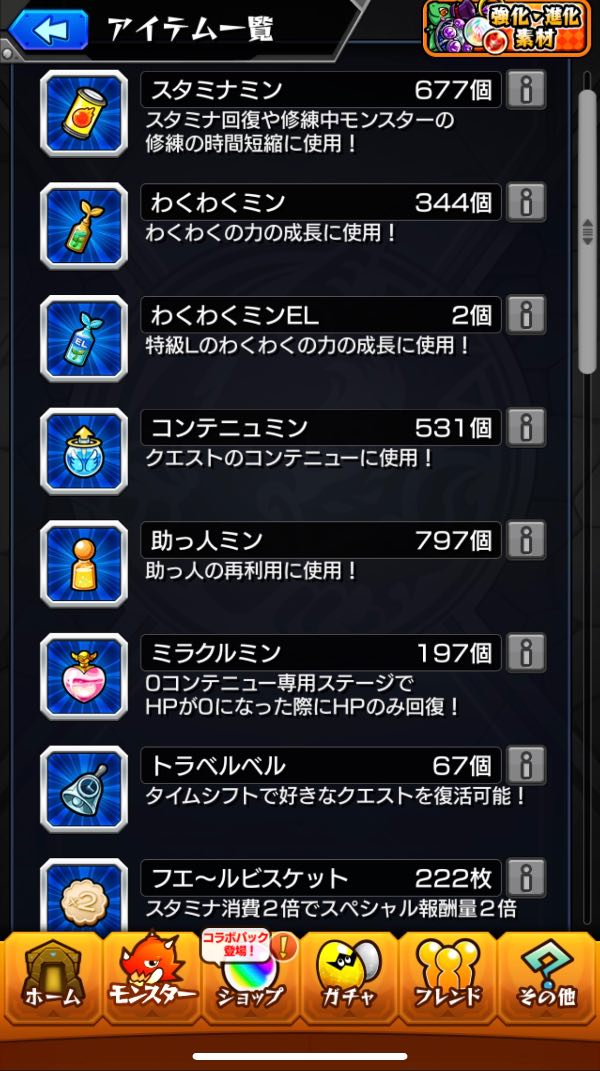
Task: Show info for 助っ人ミン
Action: point(525,541)
